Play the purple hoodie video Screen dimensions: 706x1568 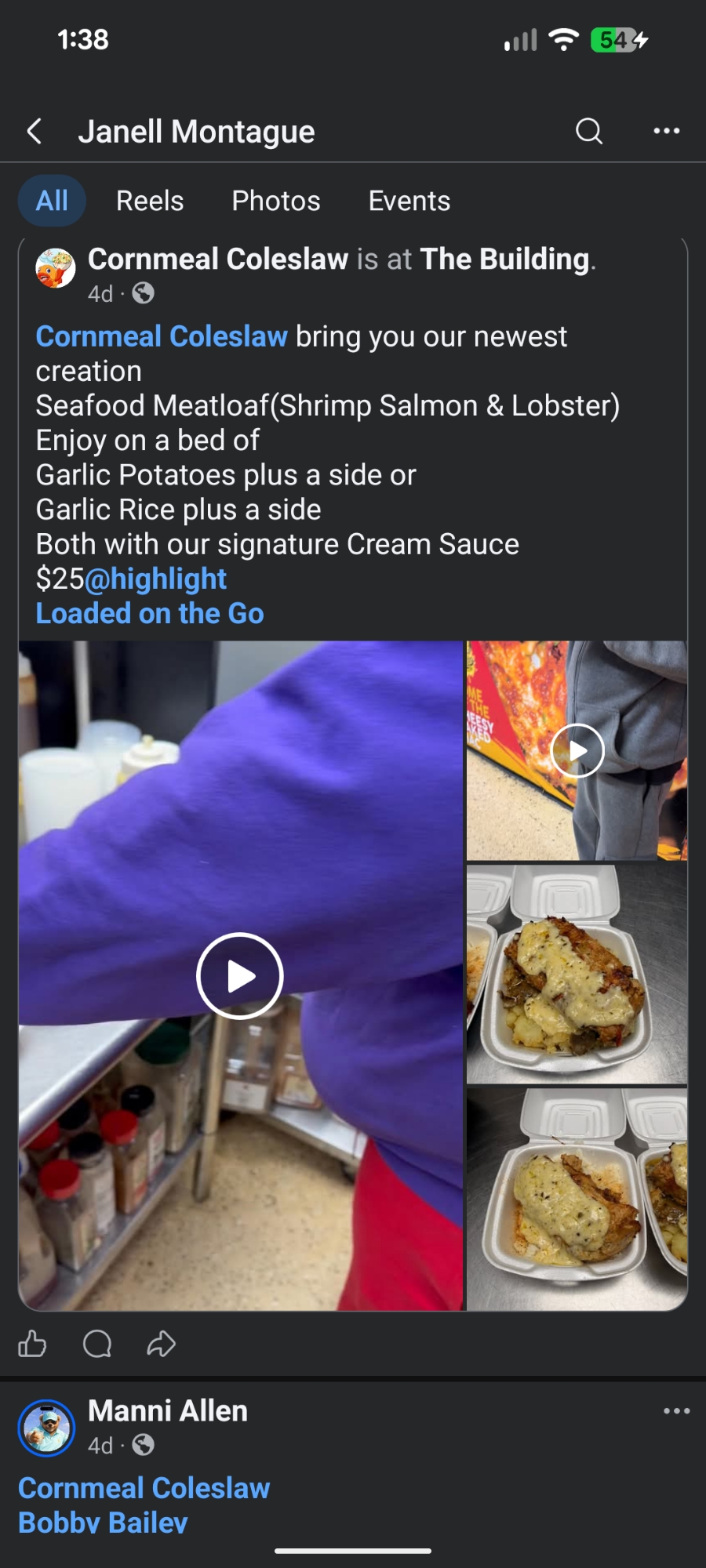(239, 976)
